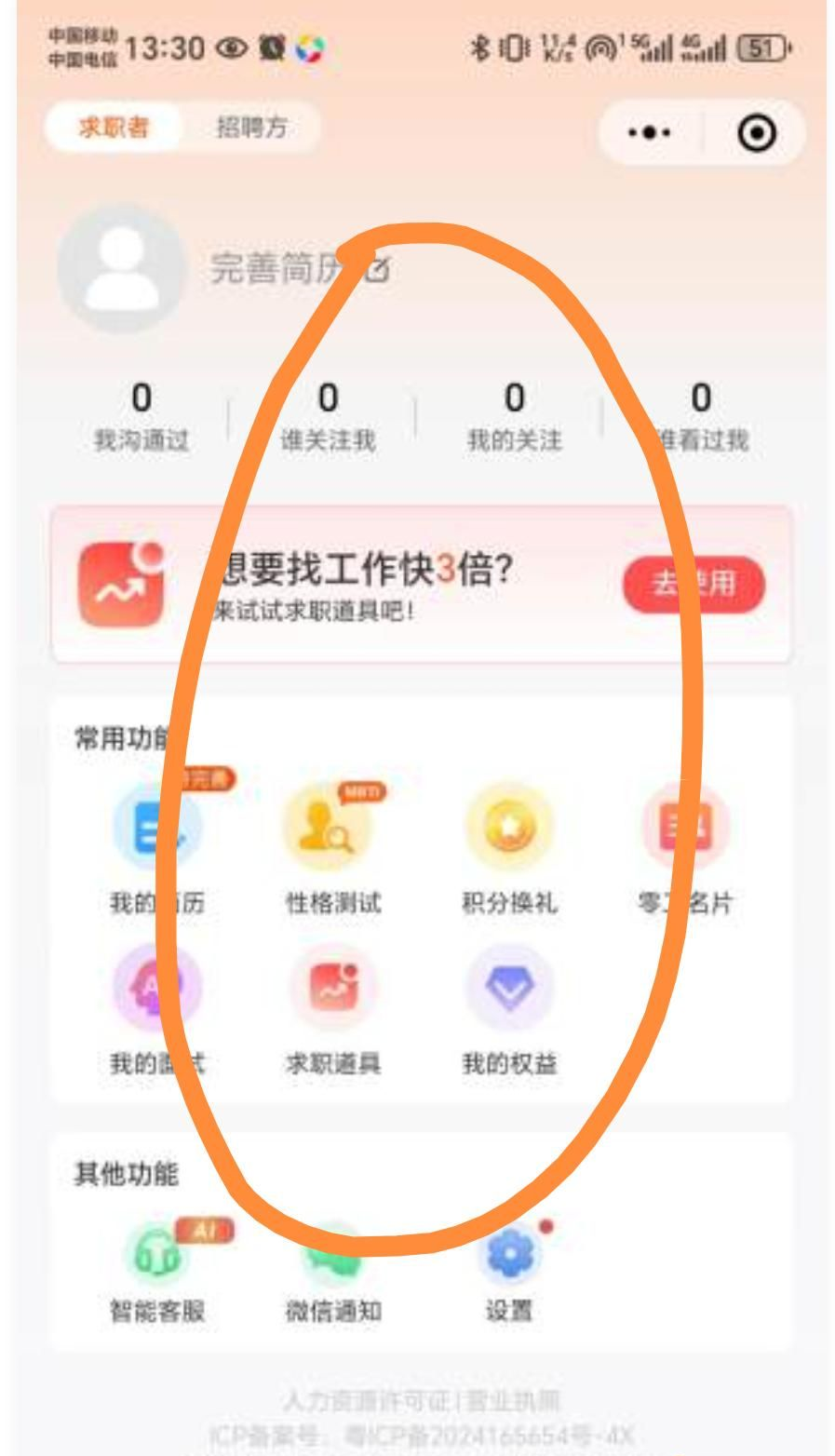The image size is (835, 1456).
Task: Tap 去使用 on the job tools banner
Action: click(694, 586)
